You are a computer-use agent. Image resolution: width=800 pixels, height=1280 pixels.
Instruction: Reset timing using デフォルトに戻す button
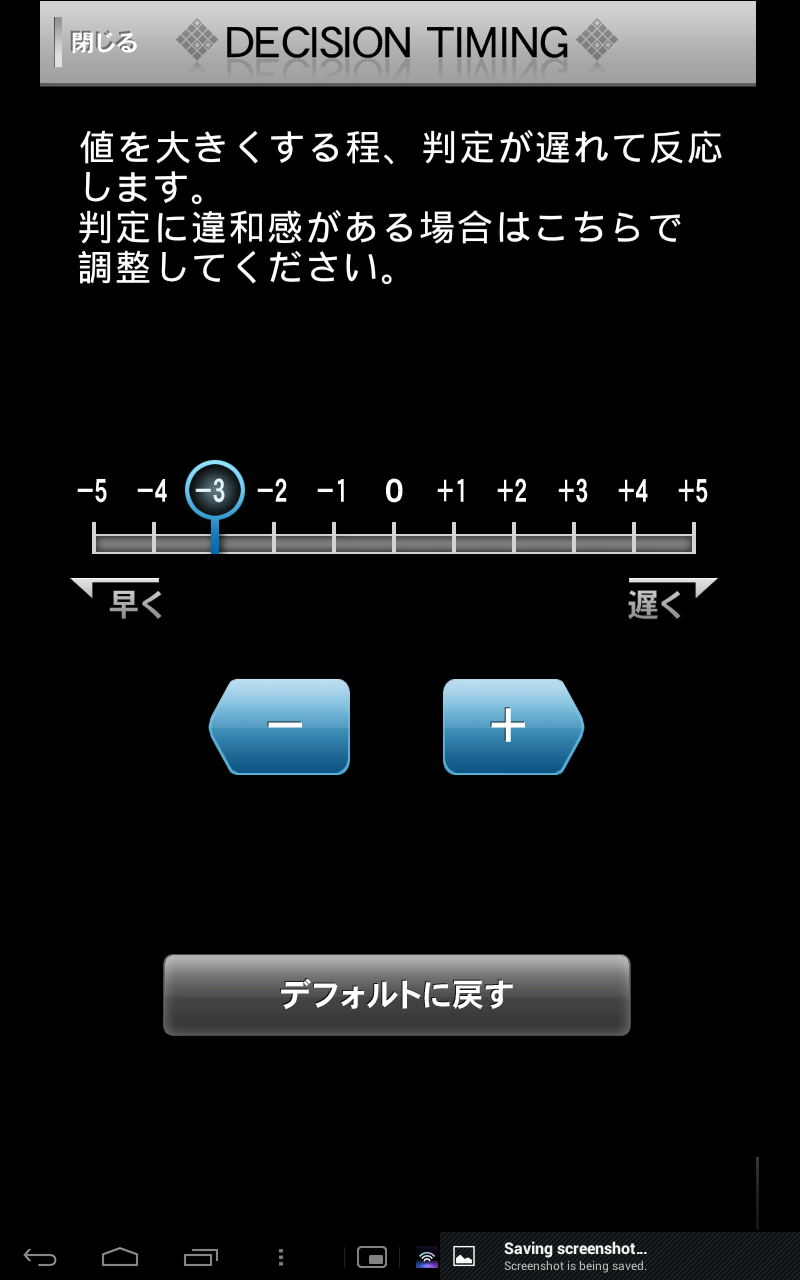[397, 995]
